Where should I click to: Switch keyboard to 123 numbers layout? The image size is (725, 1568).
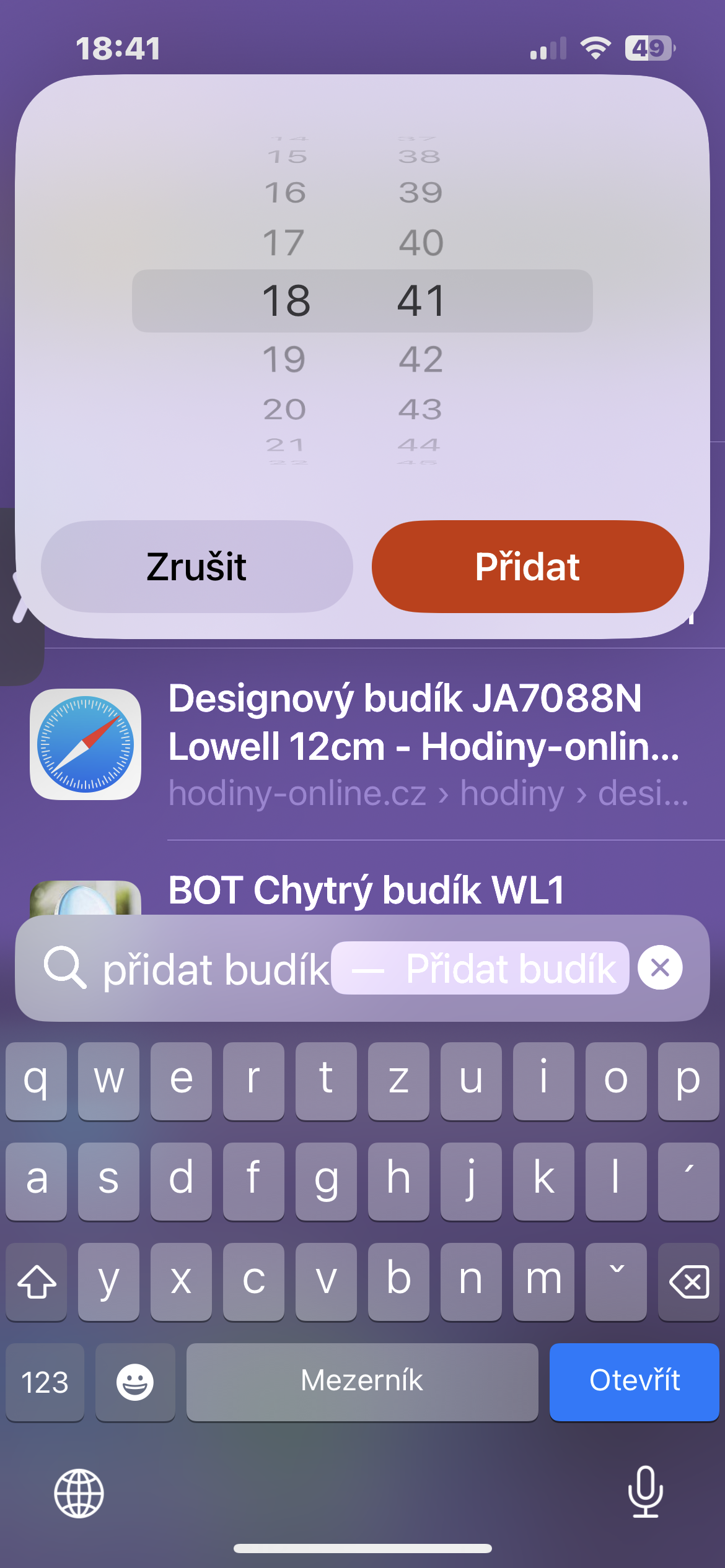(45, 1382)
